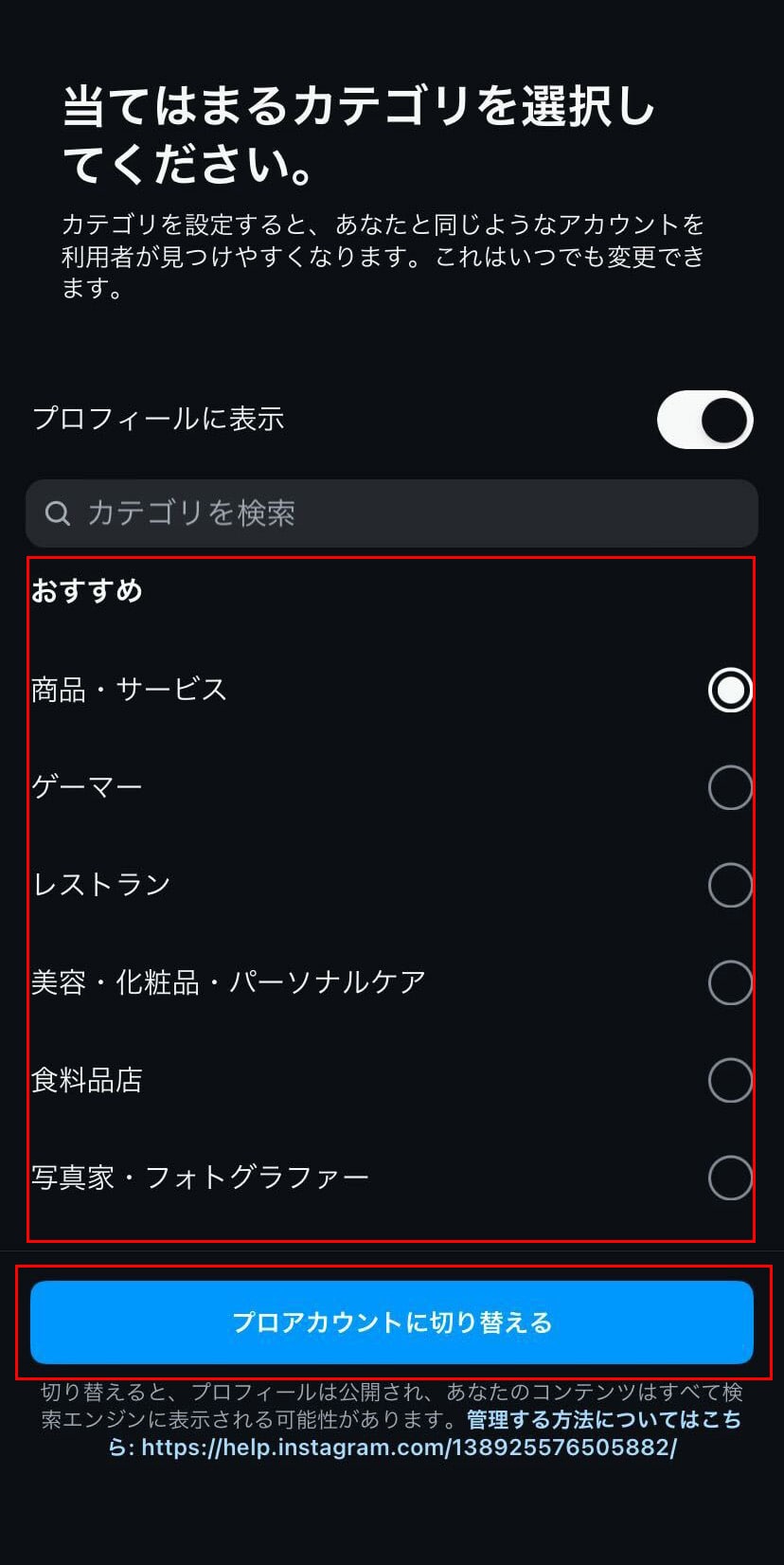Image resolution: width=784 pixels, height=1565 pixels.
Task: Toggle the プロフィールに表示 switch
Action: 704,419
